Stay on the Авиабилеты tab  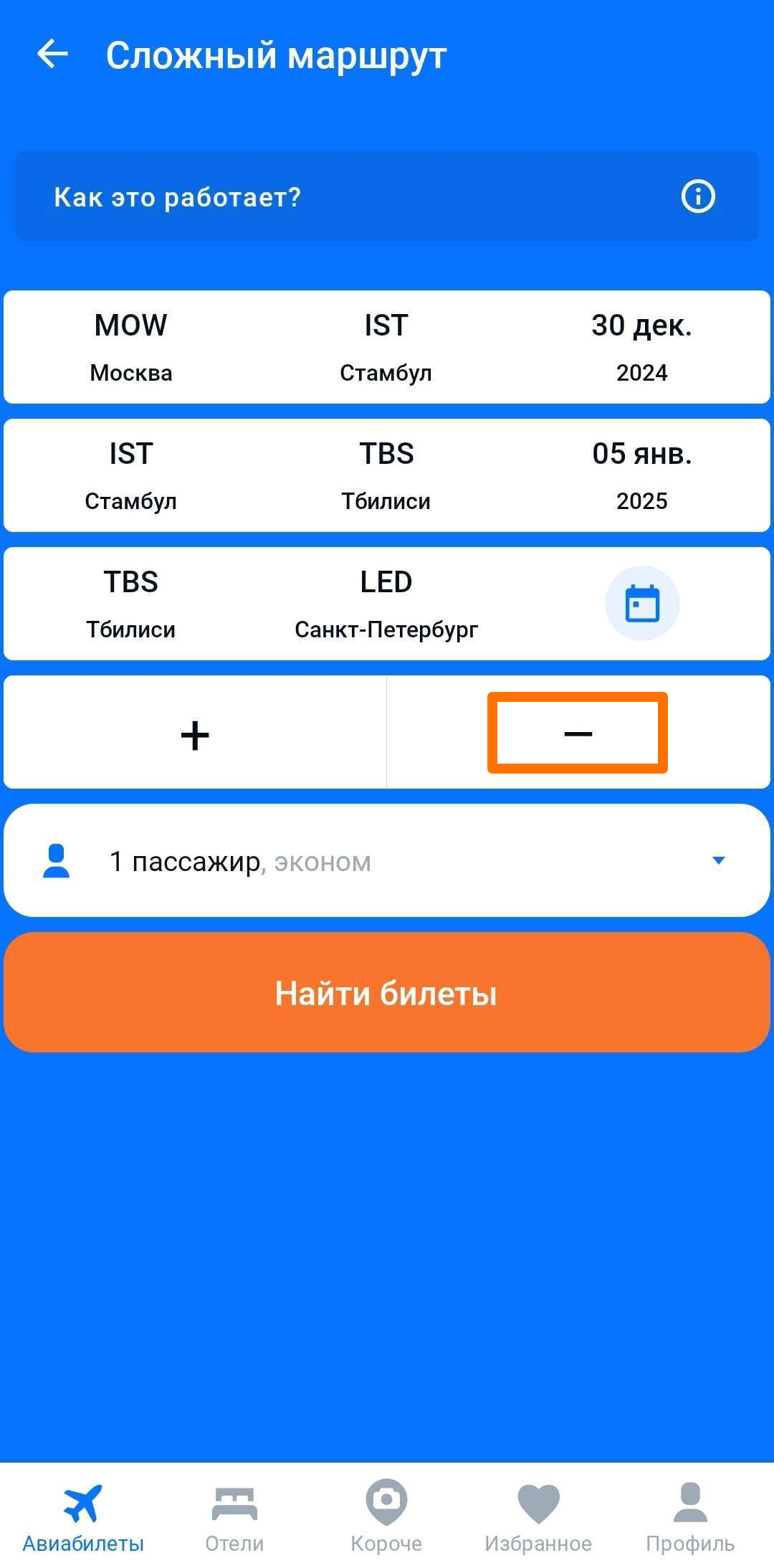(x=83, y=1516)
